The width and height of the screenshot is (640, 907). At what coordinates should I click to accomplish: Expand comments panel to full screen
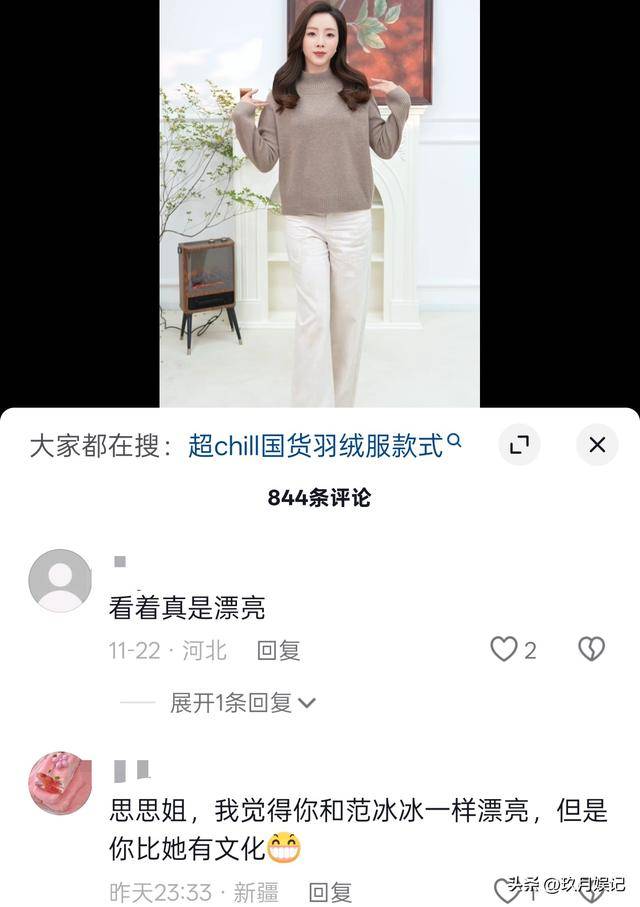click(519, 445)
